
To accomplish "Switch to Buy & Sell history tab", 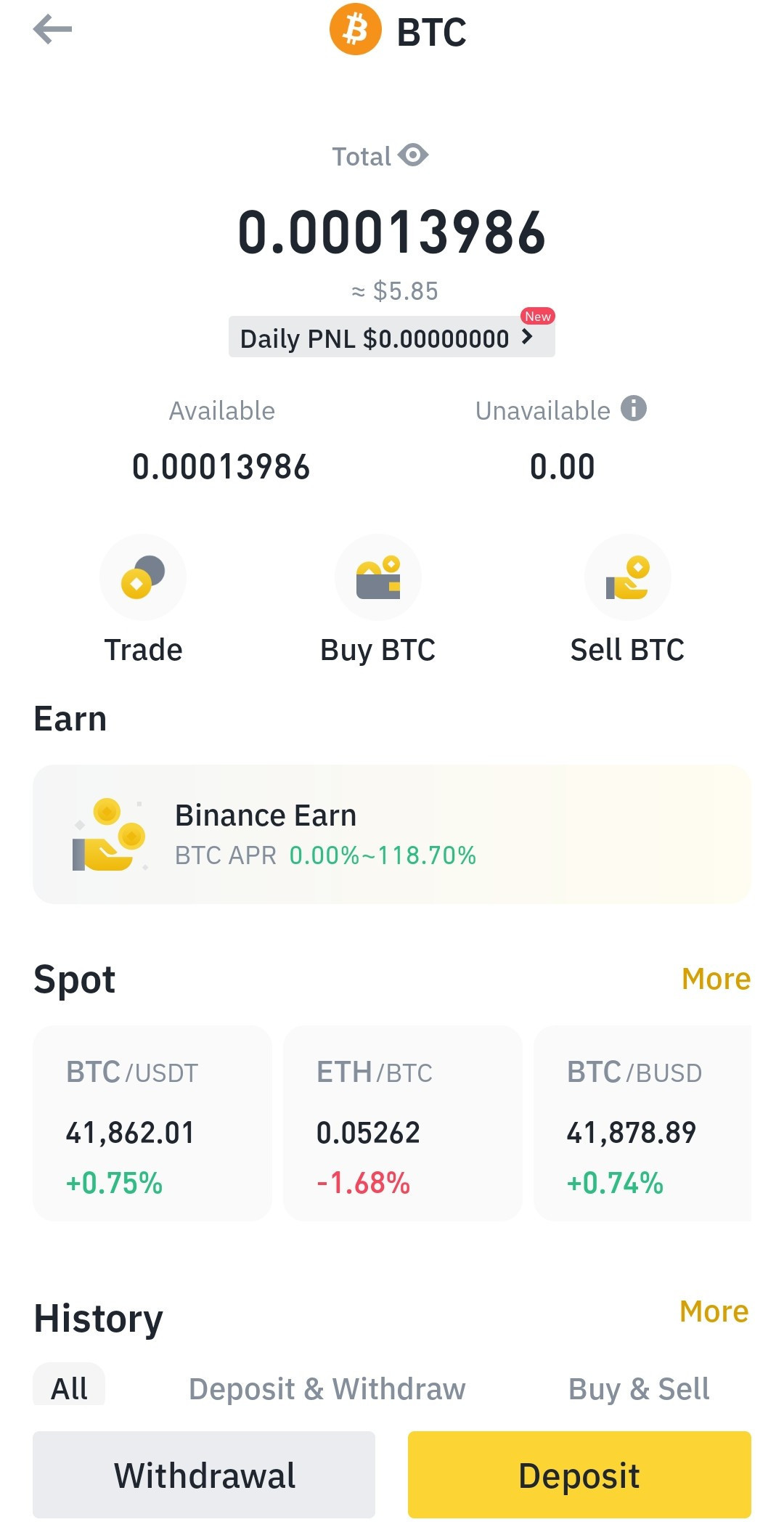I will [639, 1388].
